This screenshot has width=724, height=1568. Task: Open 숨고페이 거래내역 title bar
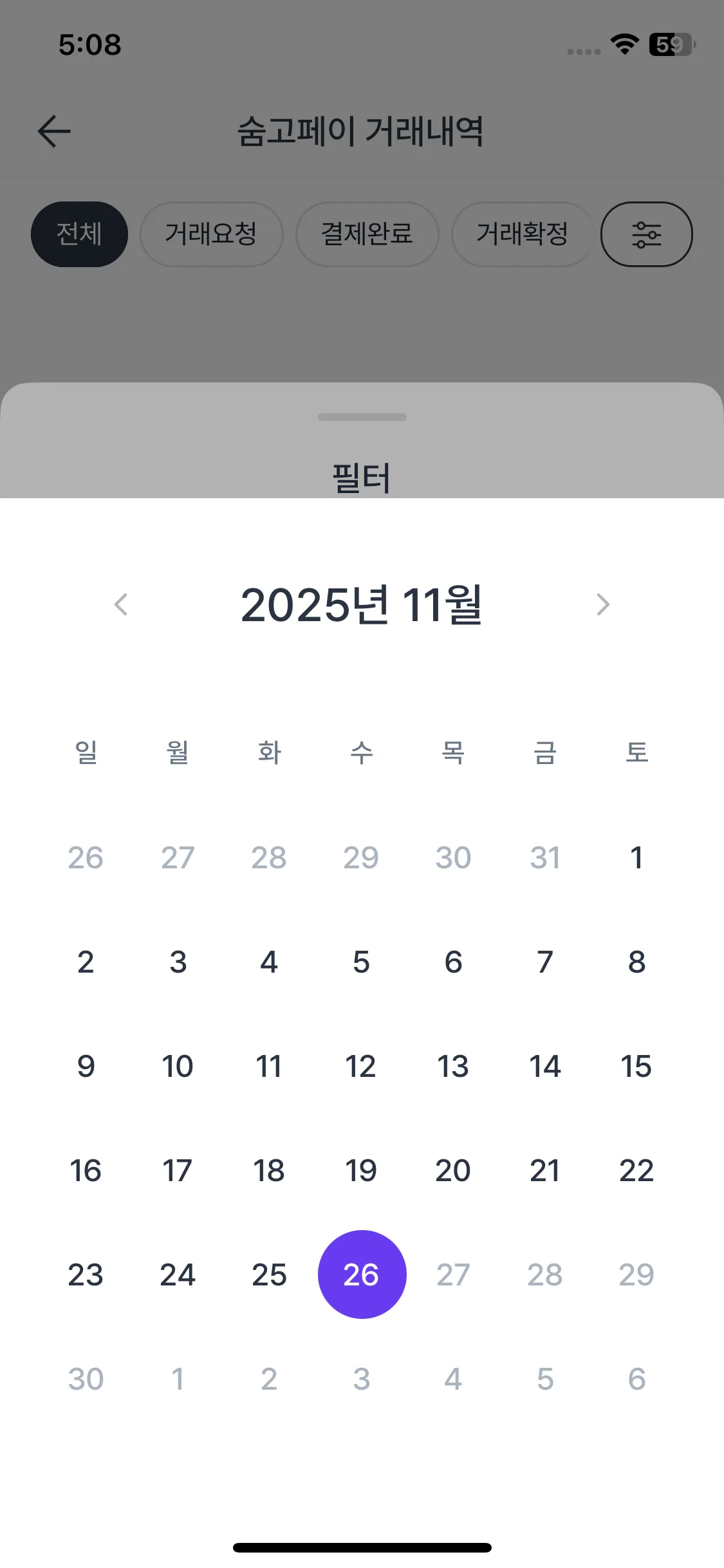coord(362,131)
